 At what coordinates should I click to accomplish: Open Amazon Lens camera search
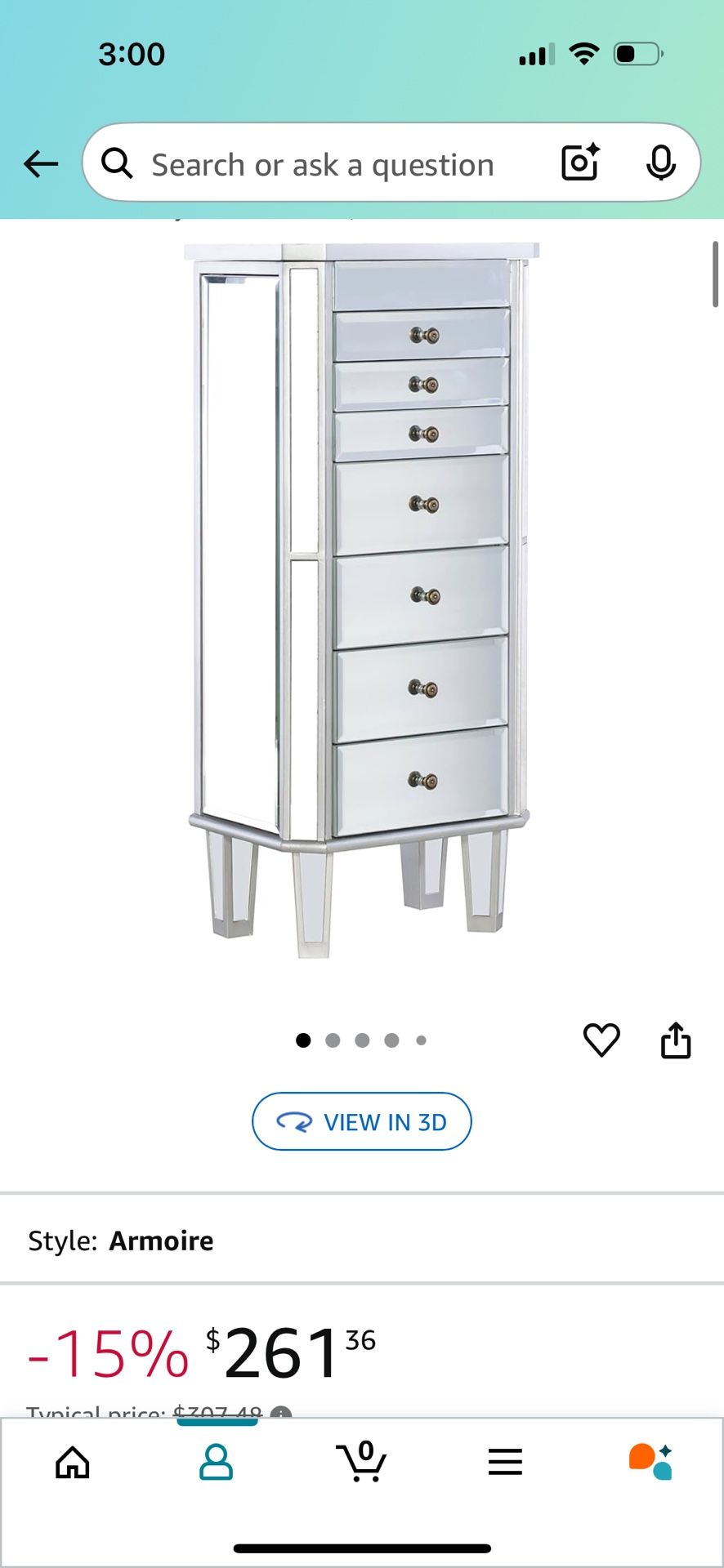point(579,163)
